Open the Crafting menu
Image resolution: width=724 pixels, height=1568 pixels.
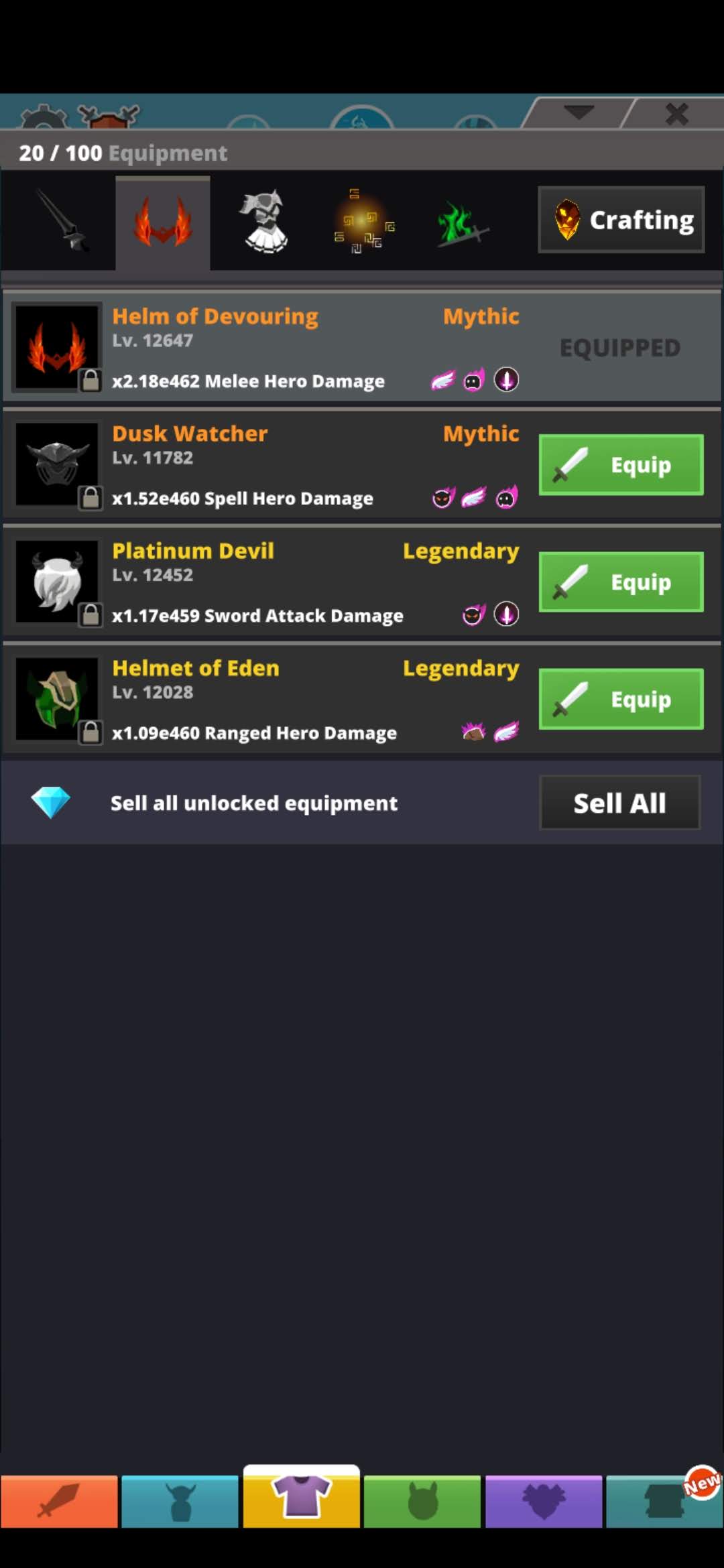tap(621, 220)
